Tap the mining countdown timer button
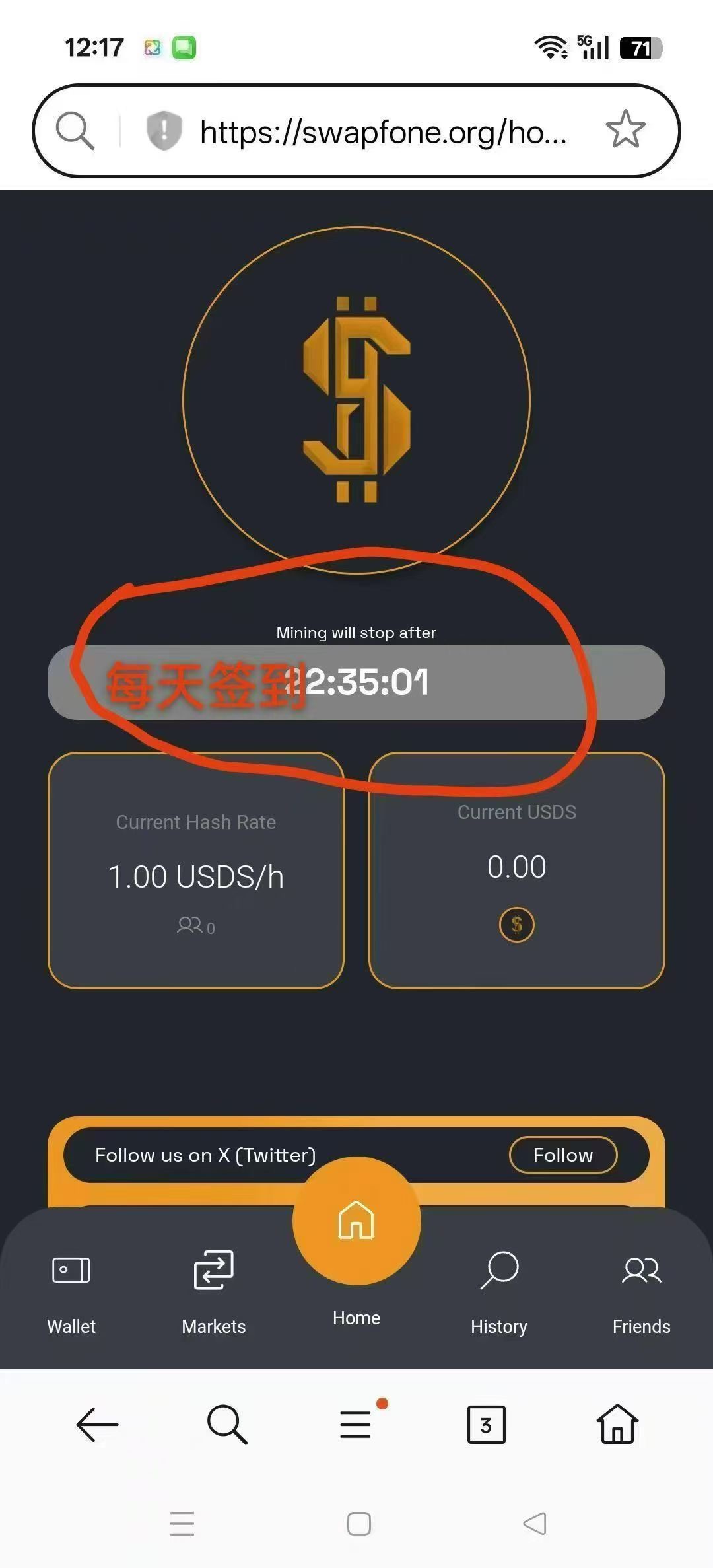This screenshot has width=713, height=1568. point(356,682)
